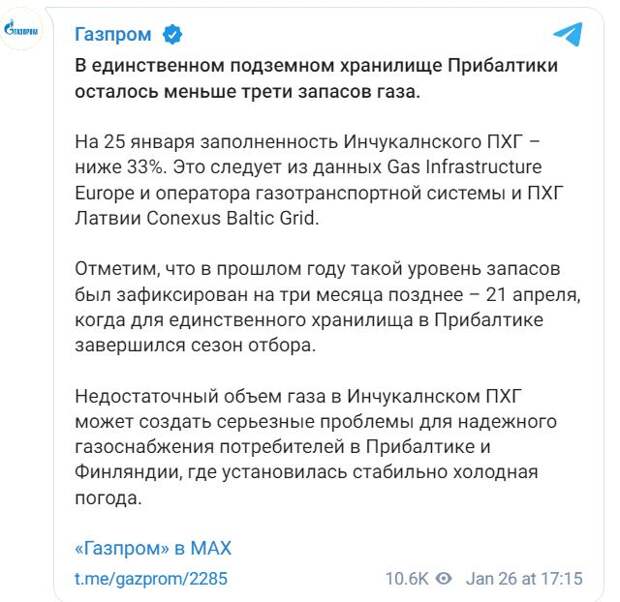Follow the «Газпром» в MAX link
The height and width of the screenshot is (602, 620).
tap(153, 548)
